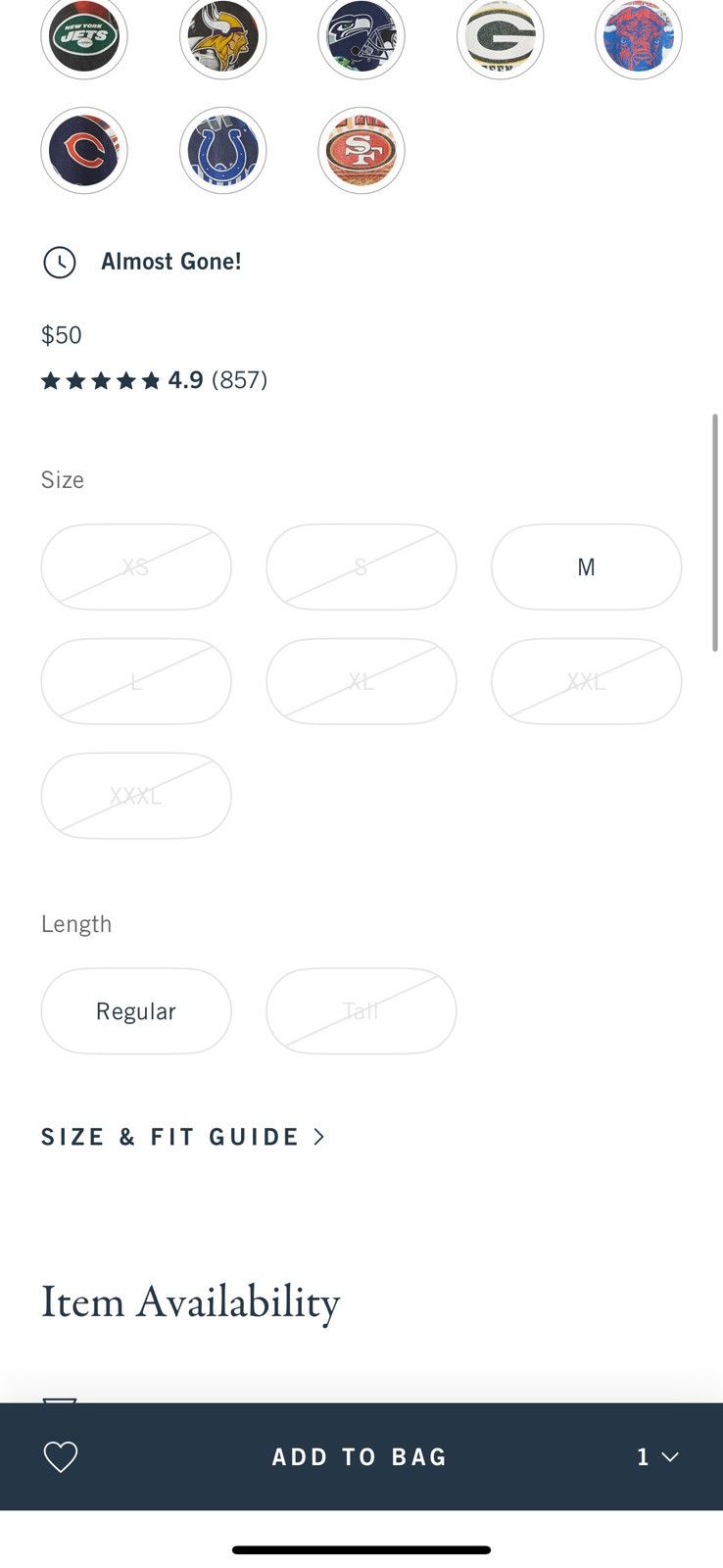Viewport: 723px width, 1568px height.
Task: Choose Regular length
Action: [x=136, y=1011]
